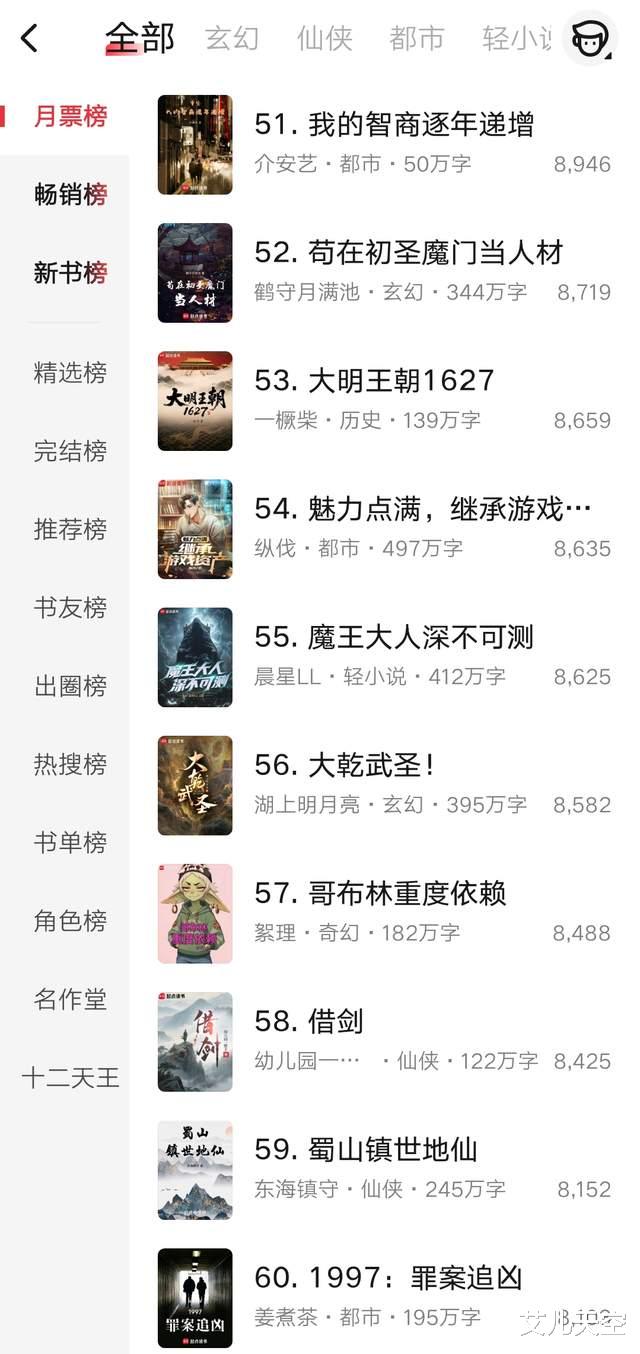Image resolution: width=640 pixels, height=1354 pixels.
Task: Switch to 新书榜 in the sidebar
Action: point(70,273)
